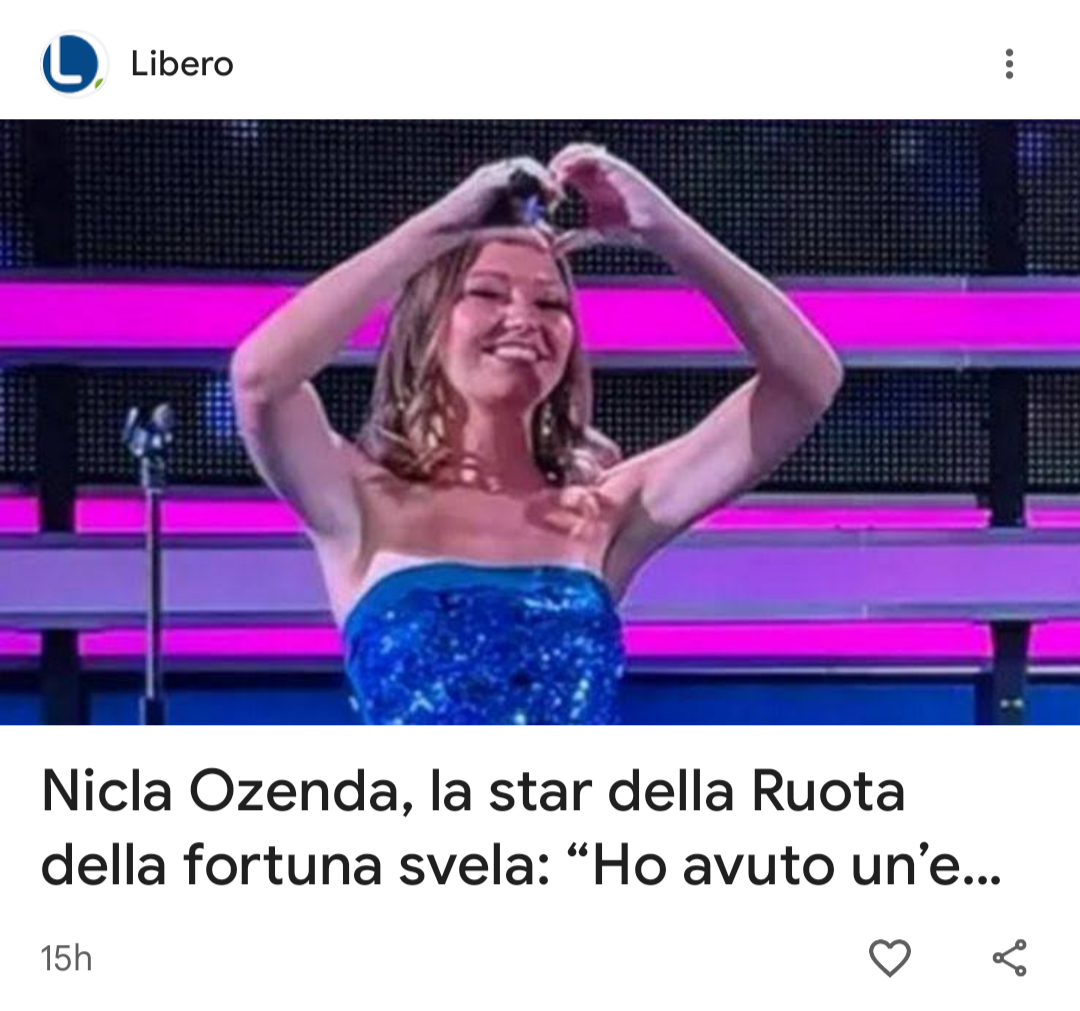
Task: Open the overflow menu for Libero card
Action: click(x=1008, y=64)
